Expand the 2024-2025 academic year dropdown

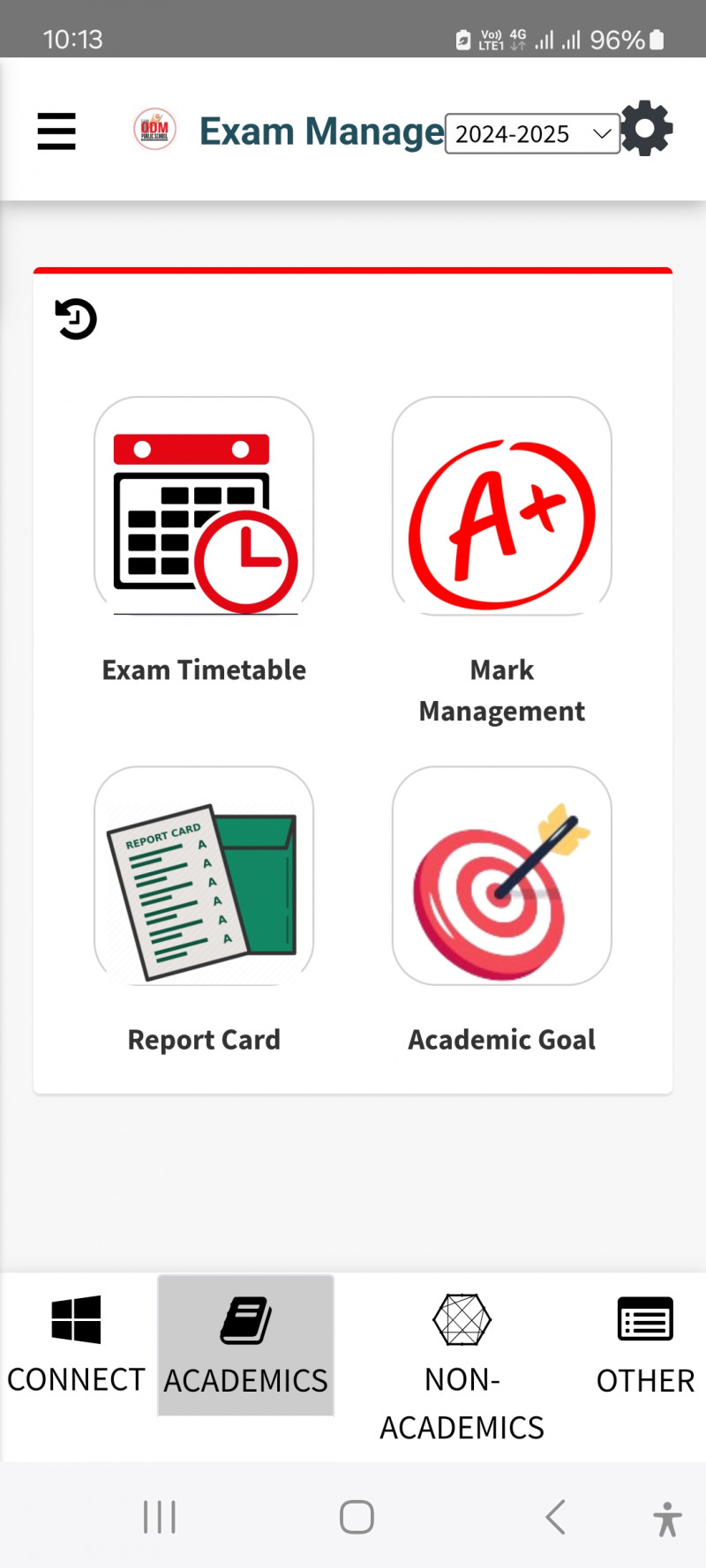pos(531,134)
